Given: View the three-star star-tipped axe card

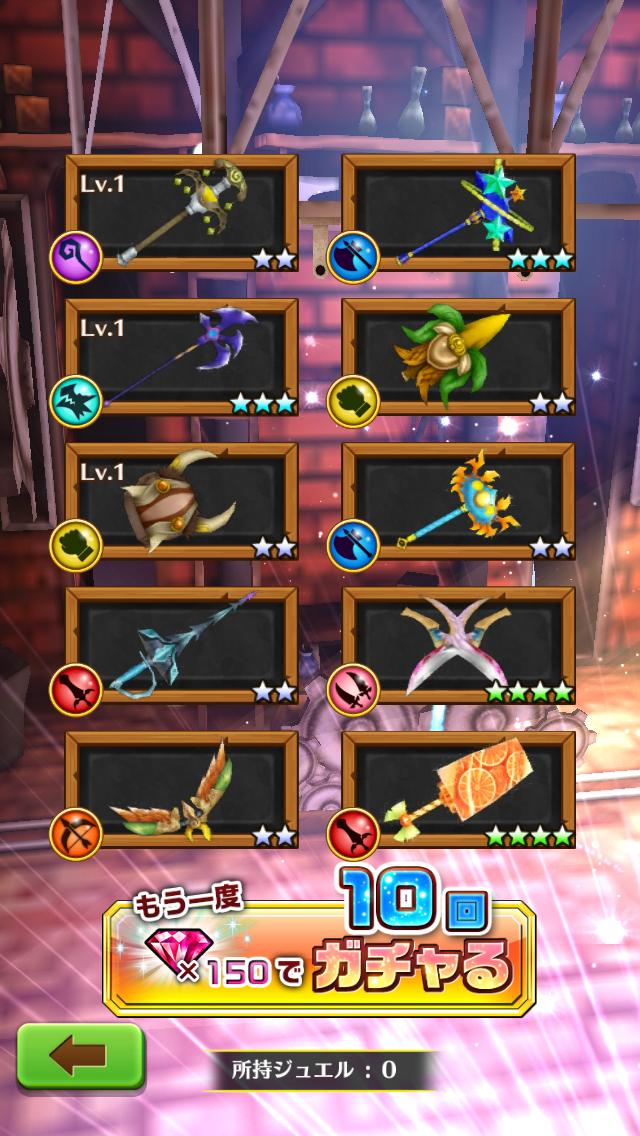Looking at the screenshot, I should [458, 213].
